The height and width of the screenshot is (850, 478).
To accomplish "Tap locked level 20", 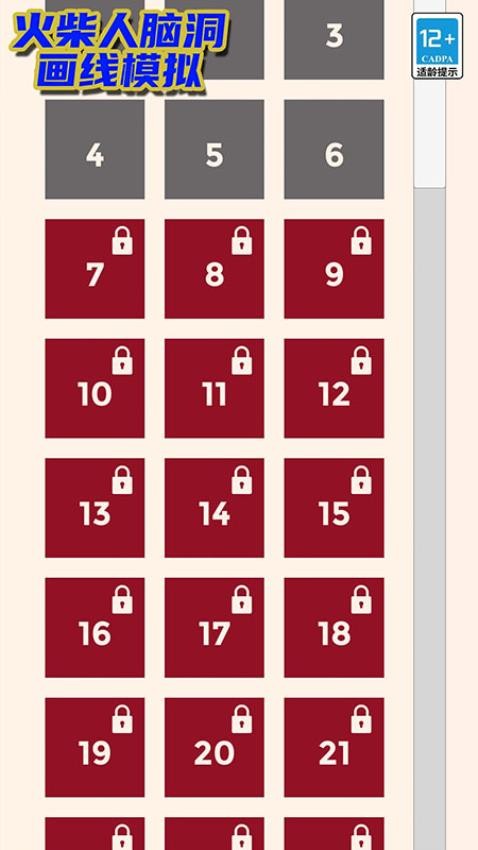I will (x=215, y=748).
